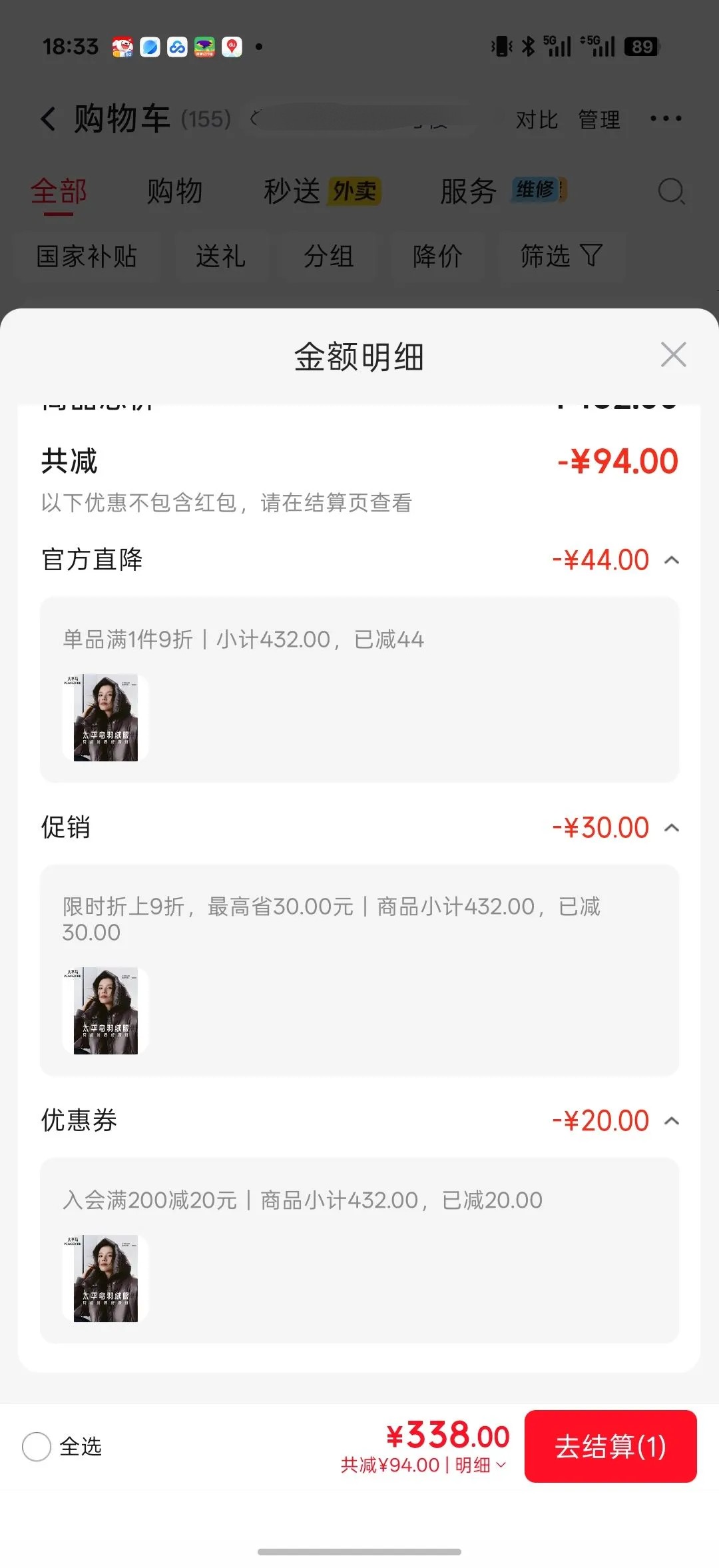Collapse the 优惠券 discount section
719x1568 pixels.
click(672, 1121)
